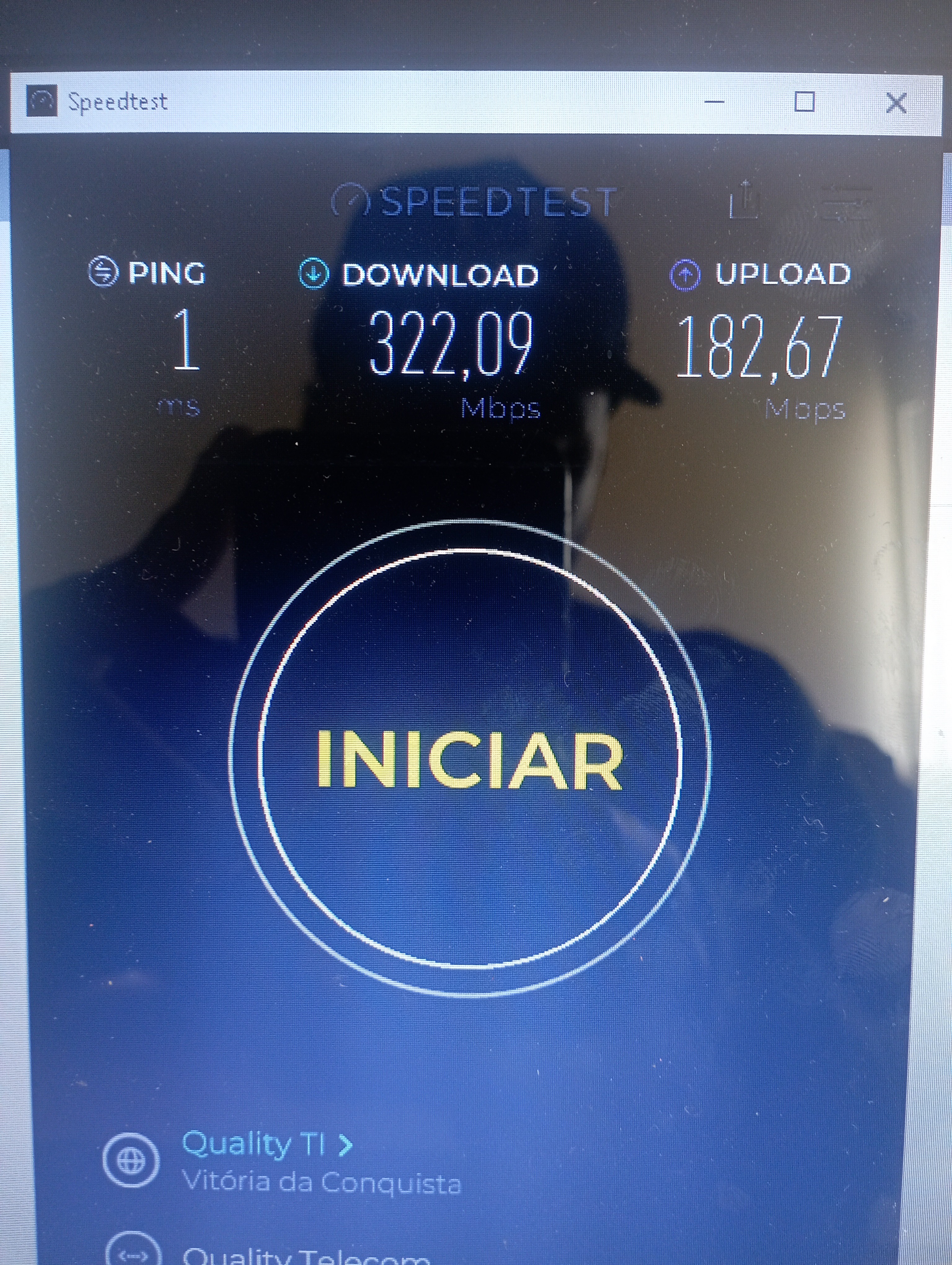
Task: Close the Speedtest window
Action: coord(895,104)
